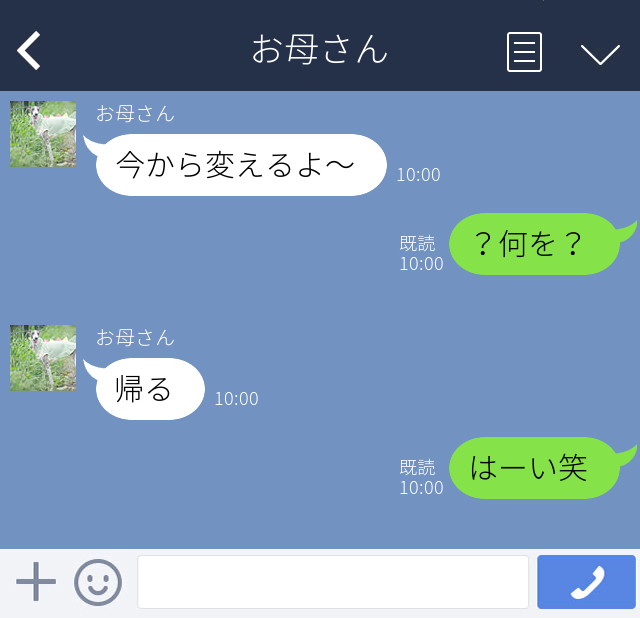Start a voice call with the phone button
This screenshot has width=640, height=618.
click(x=586, y=582)
